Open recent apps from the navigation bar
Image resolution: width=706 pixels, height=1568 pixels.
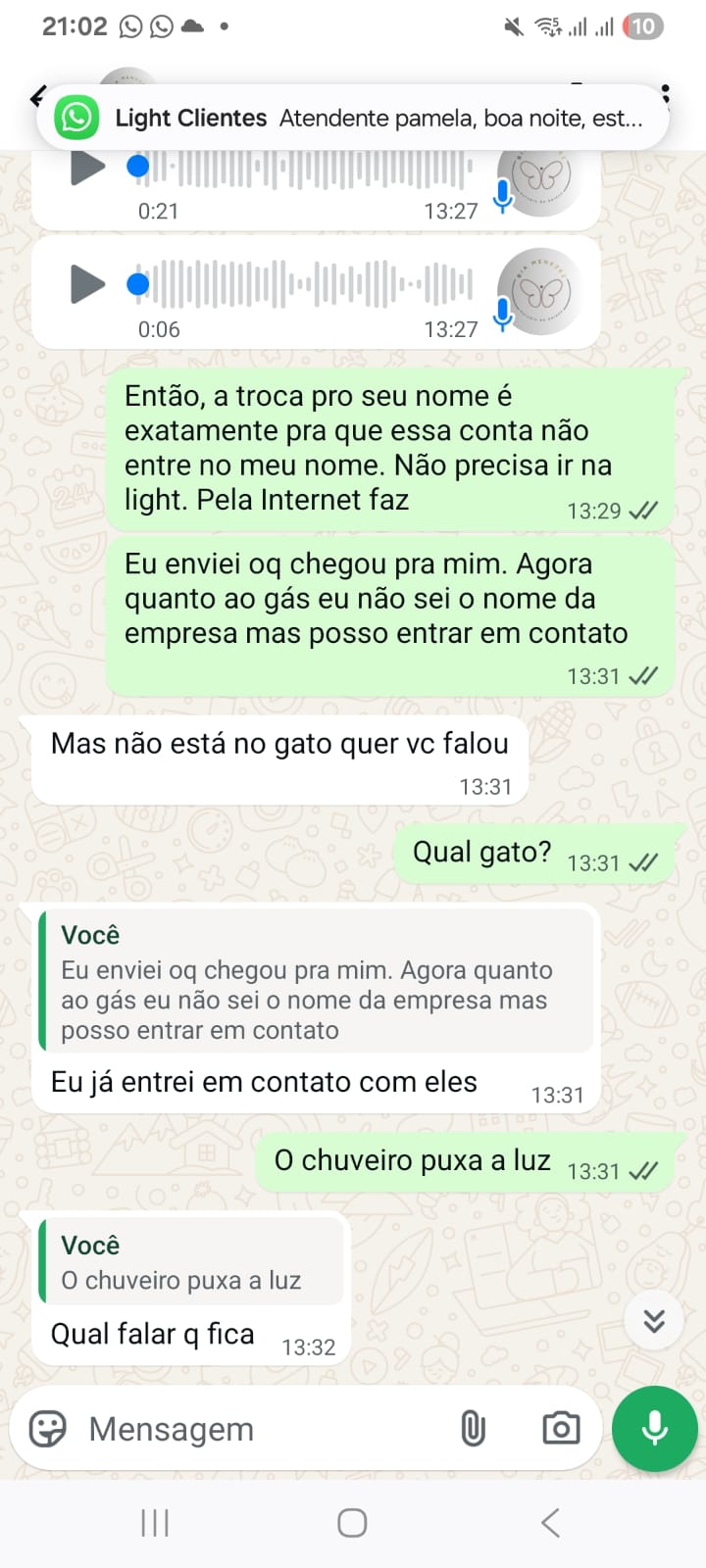(155, 1523)
